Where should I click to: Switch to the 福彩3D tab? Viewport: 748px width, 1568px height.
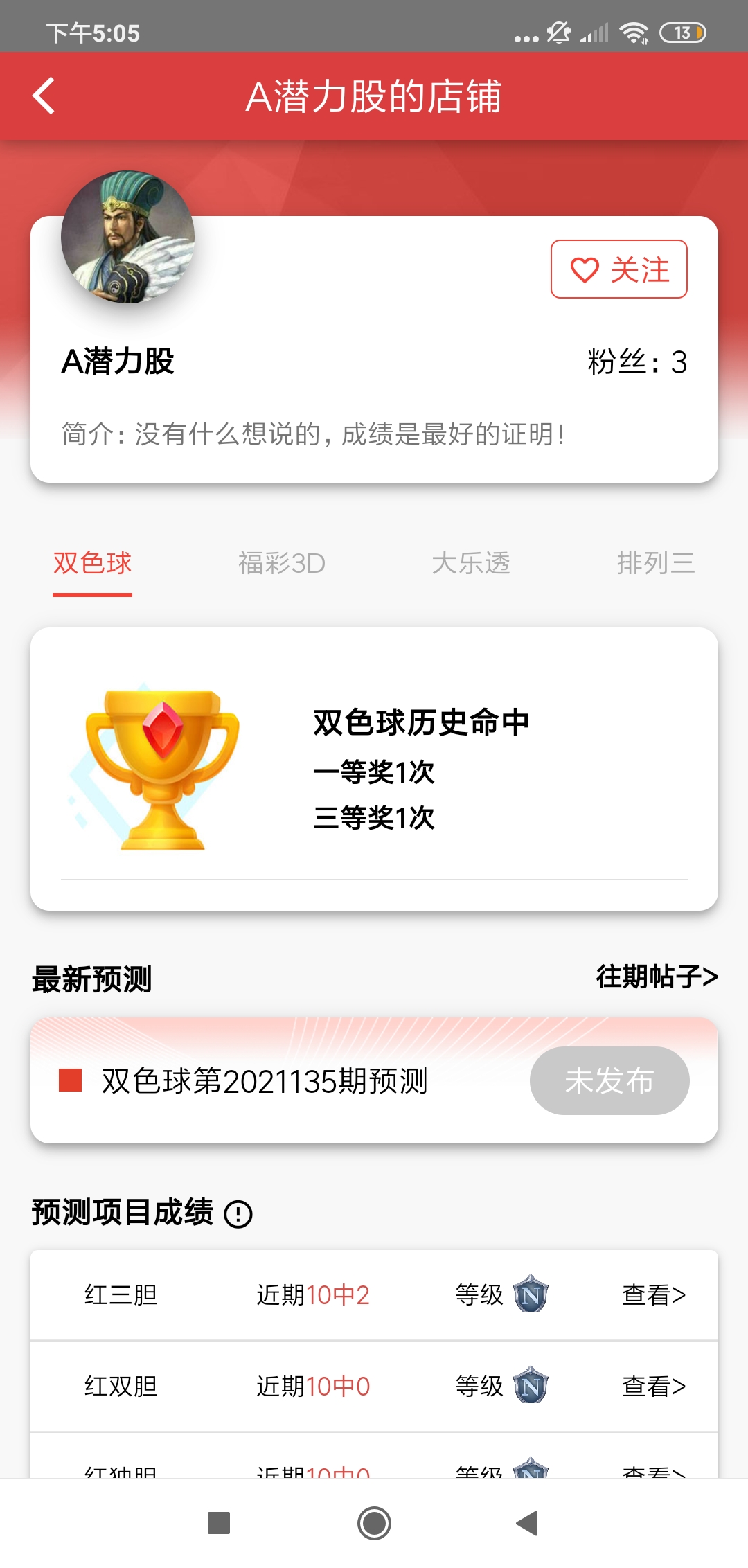coord(281,563)
